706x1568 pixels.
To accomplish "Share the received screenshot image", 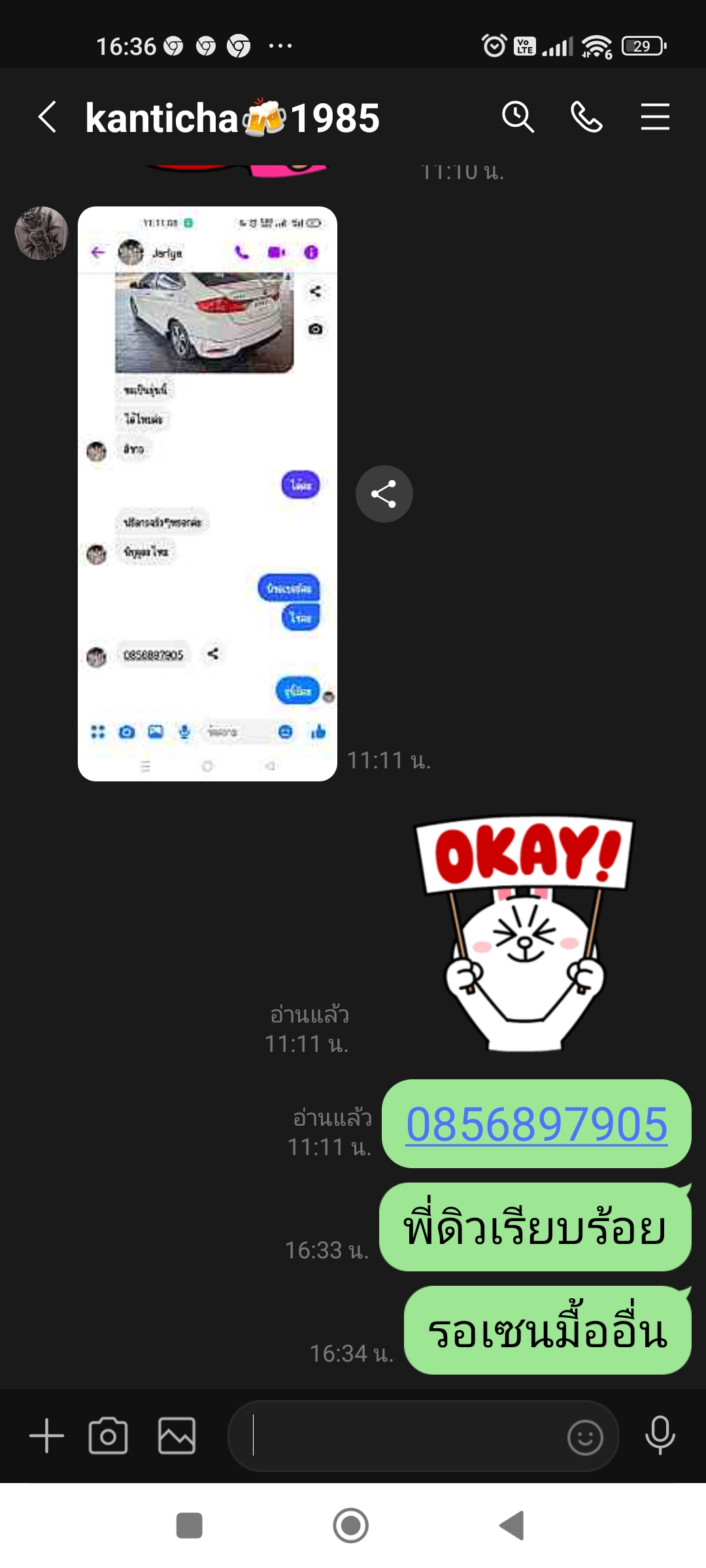I will (384, 494).
